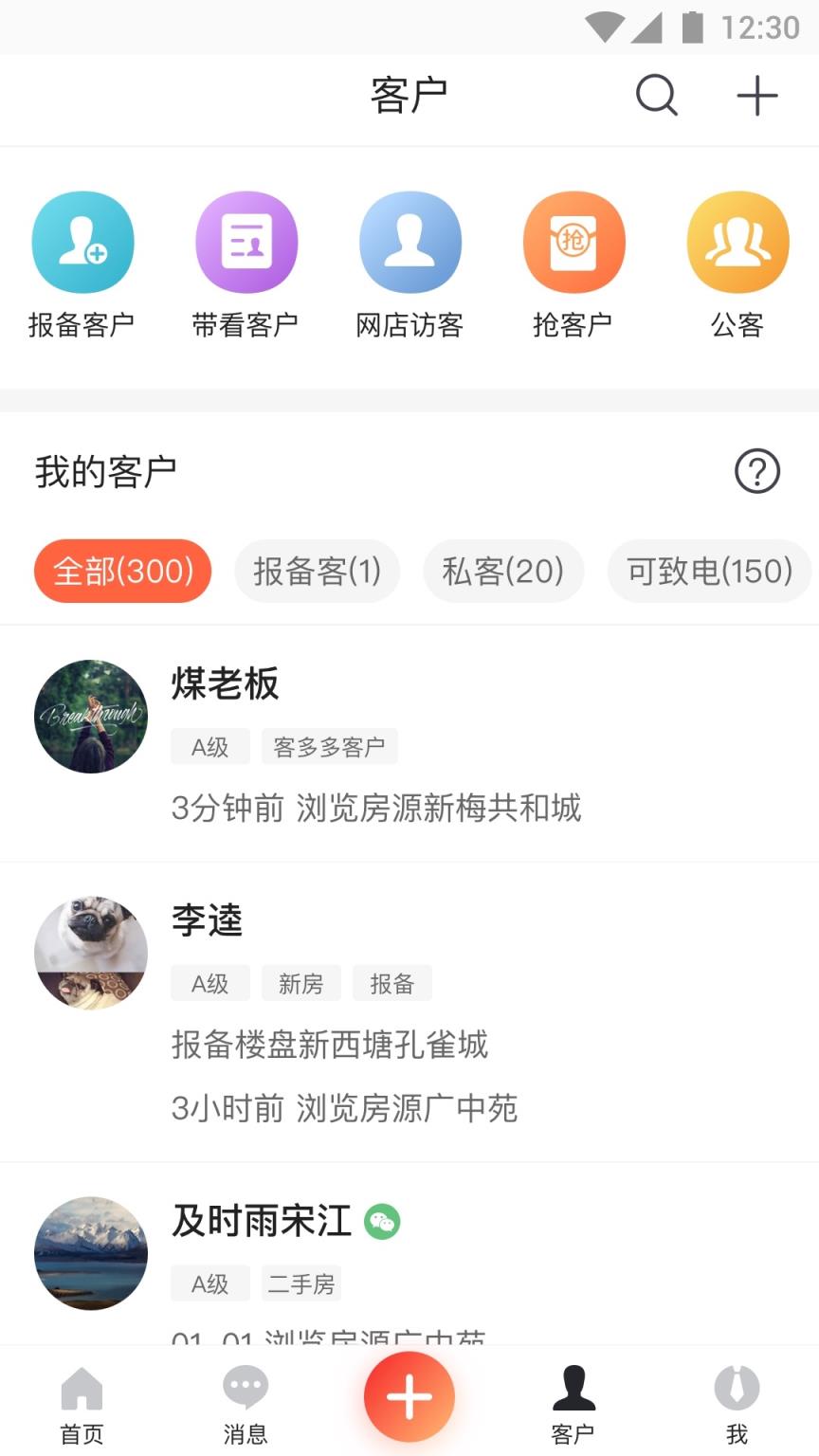Select the 私客(20) filter

503,571
